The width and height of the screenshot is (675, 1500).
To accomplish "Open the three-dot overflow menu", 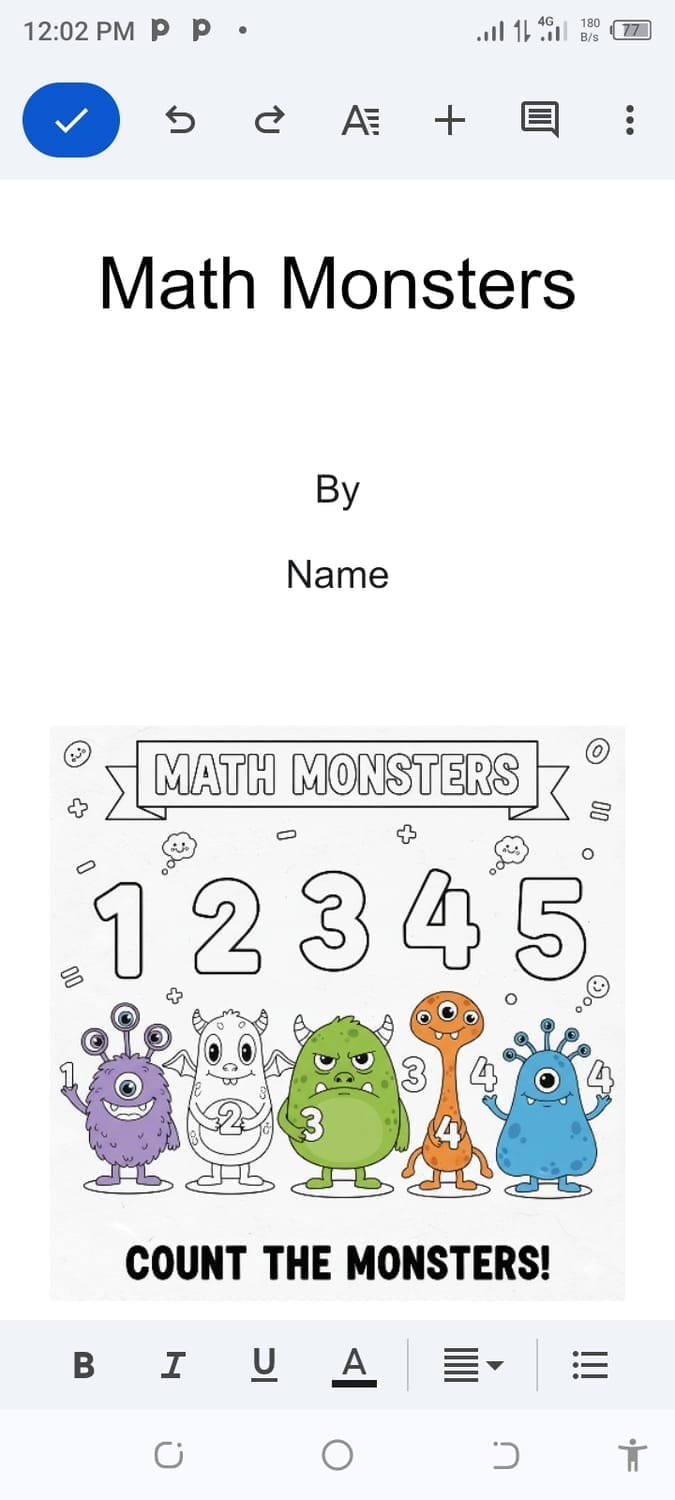I will click(629, 121).
